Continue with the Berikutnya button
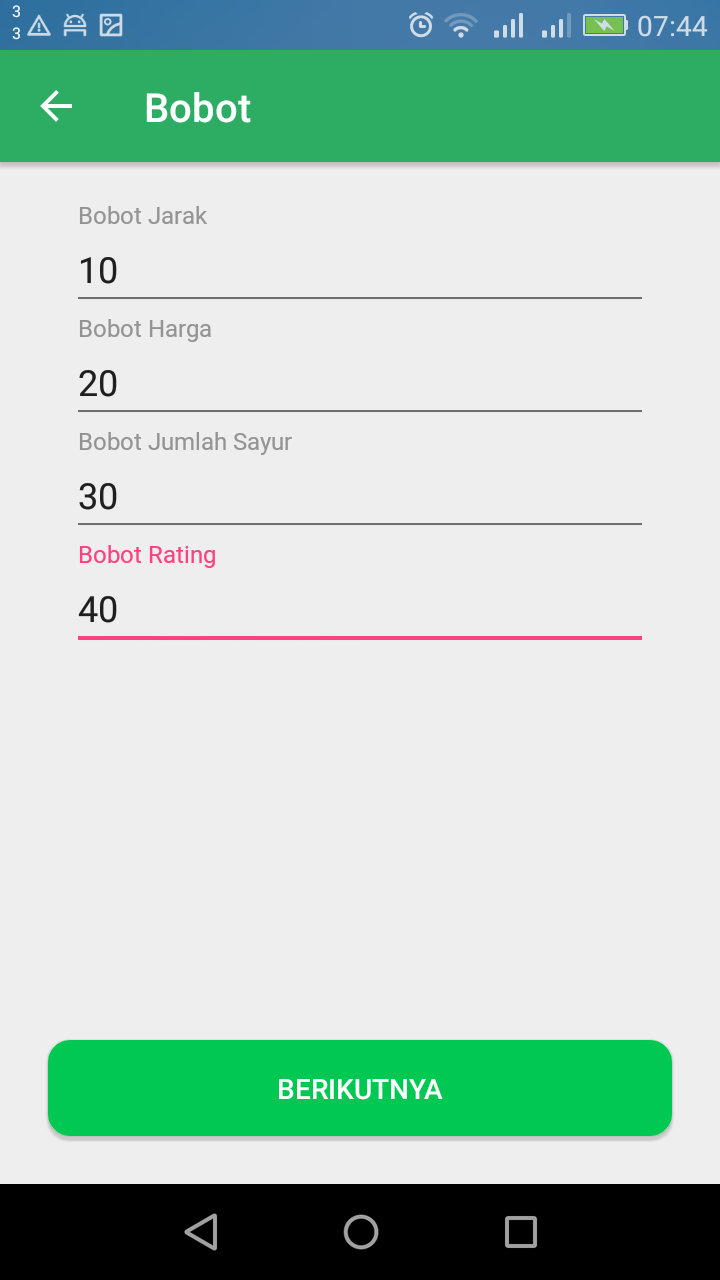Image resolution: width=720 pixels, height=1280 pixels. (x=359, y=1088)
